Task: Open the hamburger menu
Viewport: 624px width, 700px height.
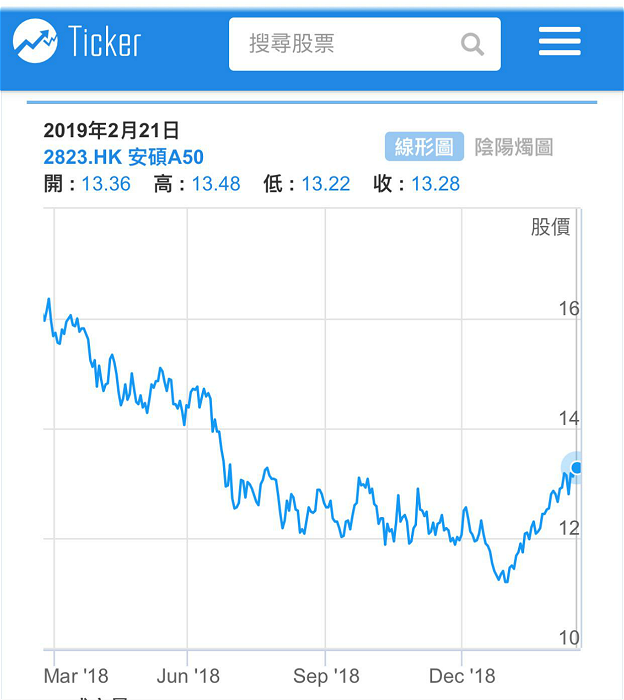Action: [559, 41]
